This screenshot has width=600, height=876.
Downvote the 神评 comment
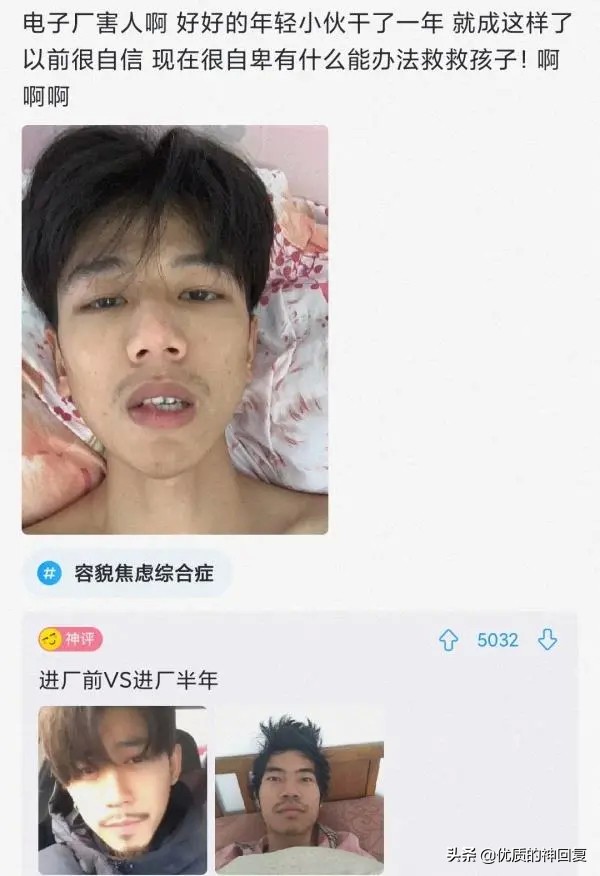[547, 640]
